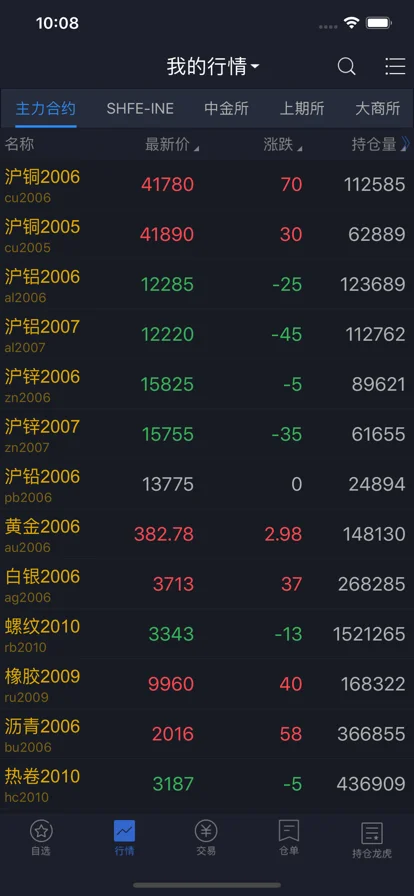
Task: Go to the 交易 tab
Action: click(206, 838)
